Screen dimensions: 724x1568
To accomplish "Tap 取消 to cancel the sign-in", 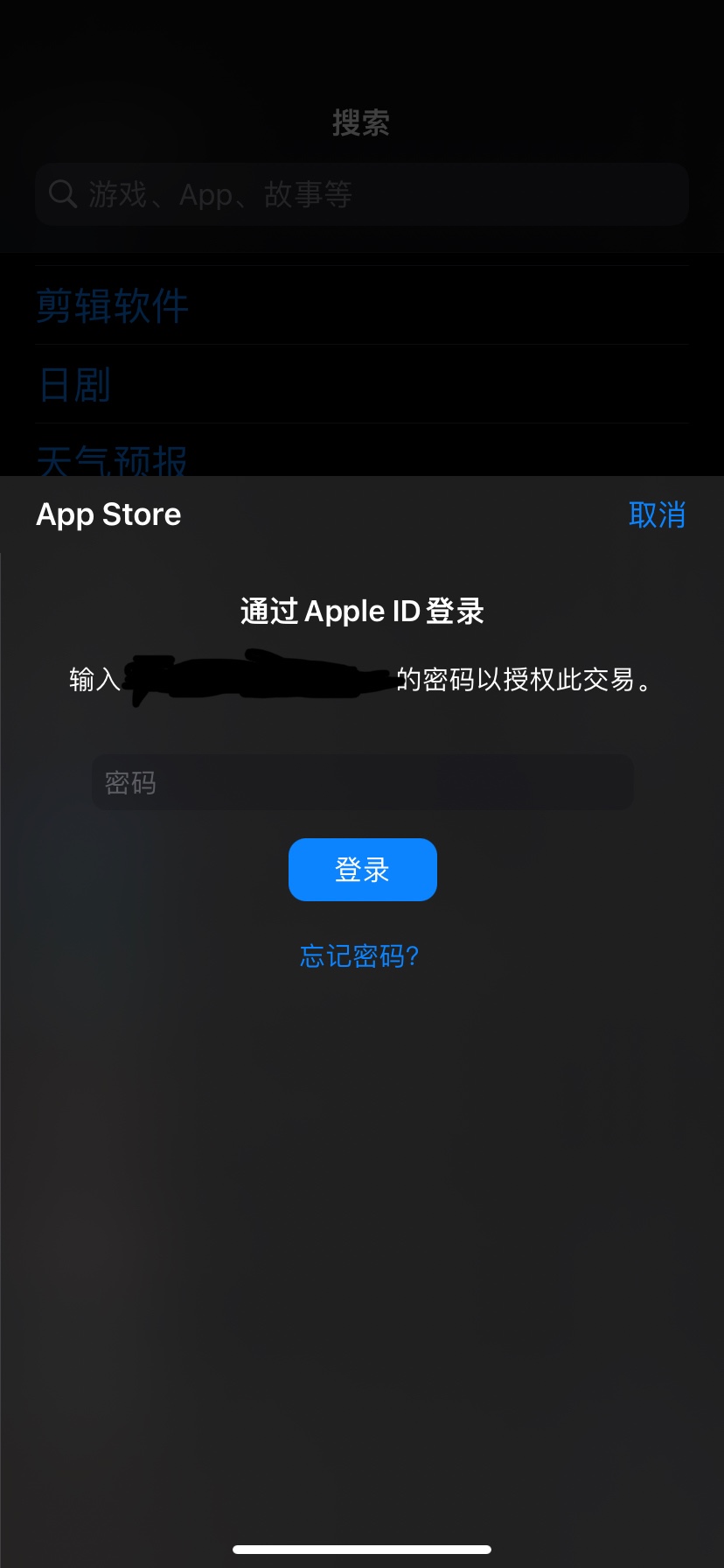I will tap(657, 514).
